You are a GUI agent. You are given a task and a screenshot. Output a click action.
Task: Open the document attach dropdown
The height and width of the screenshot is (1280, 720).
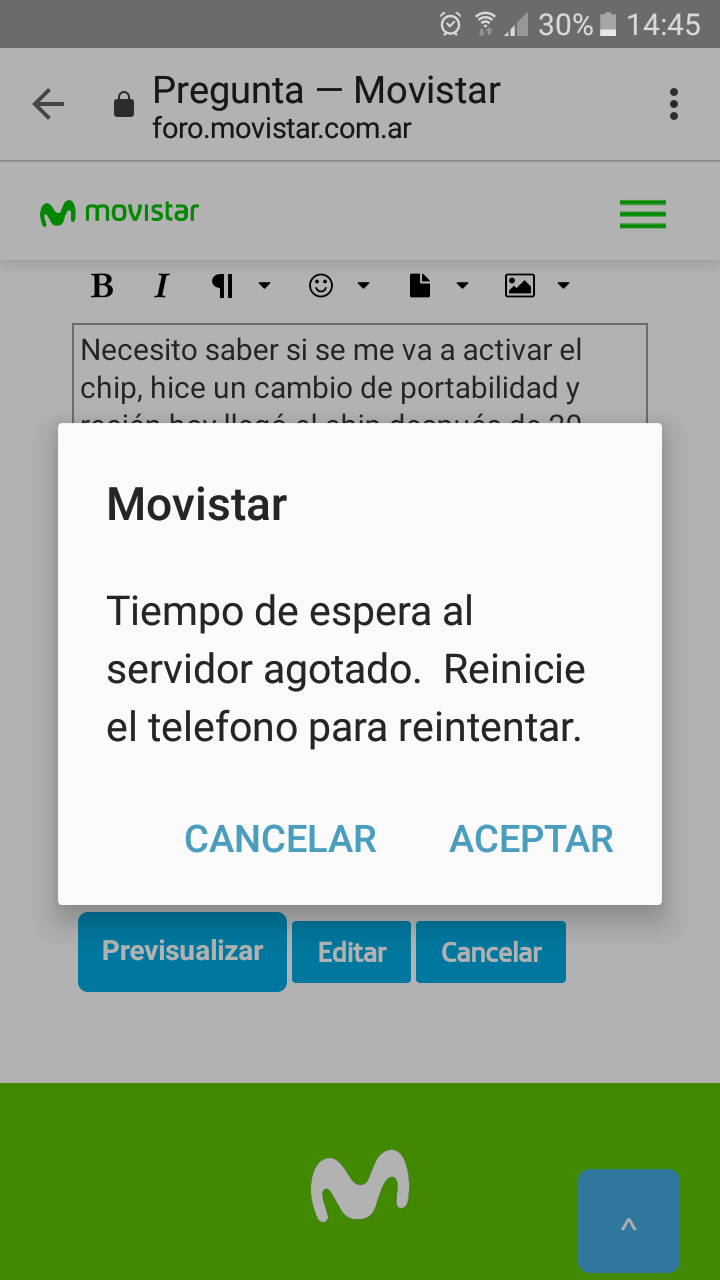point(439,286)
